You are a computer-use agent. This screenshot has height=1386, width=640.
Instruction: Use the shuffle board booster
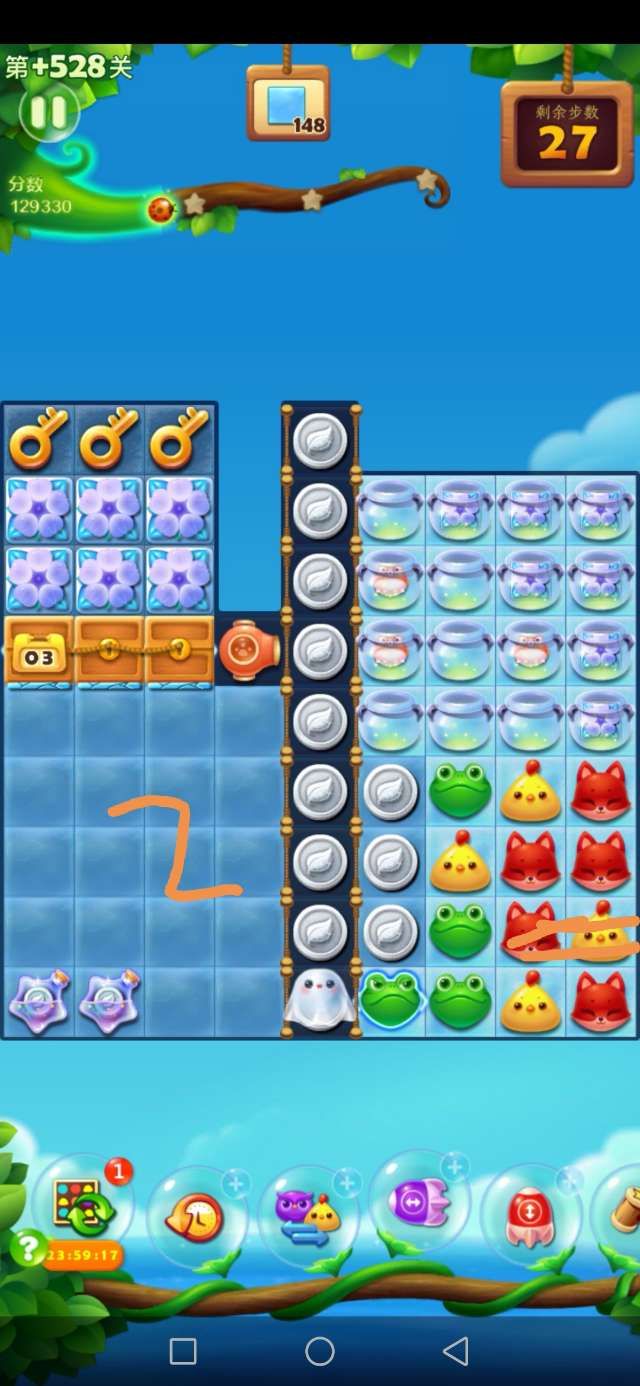point(82,1206)
